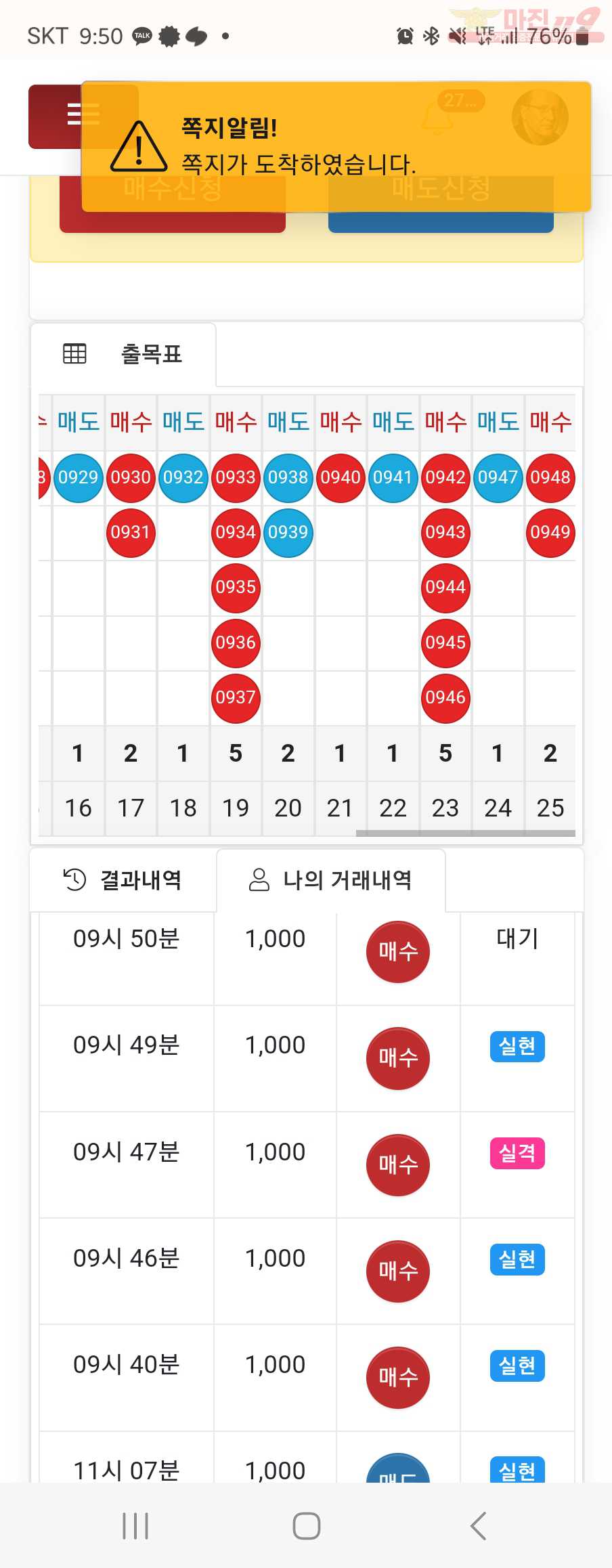The image size is (612, 1568).
Task: Switch to the 나의 거래내역 tab
Action: 331,880
